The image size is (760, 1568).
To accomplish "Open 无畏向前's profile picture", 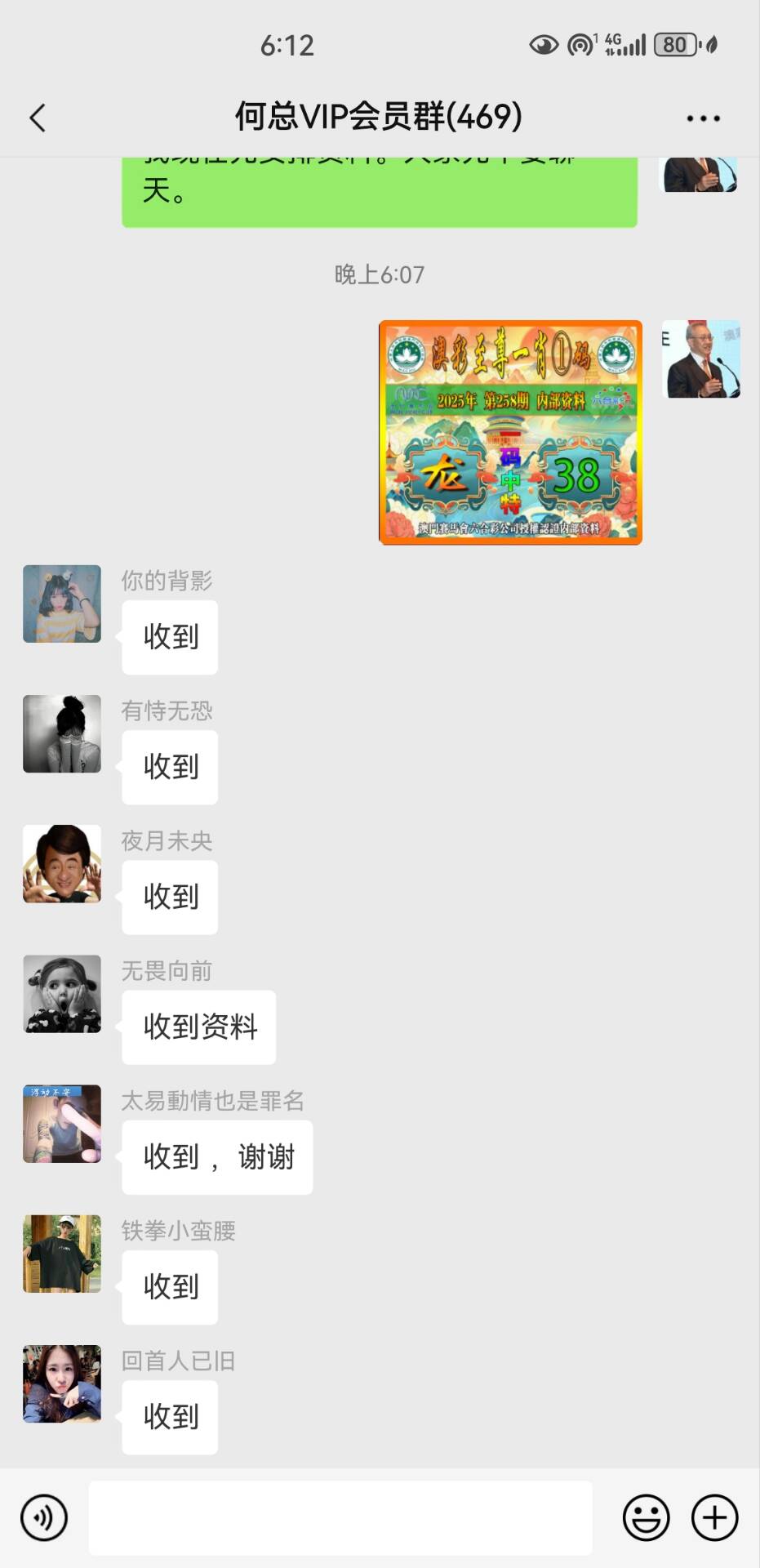I will (62, 993).
